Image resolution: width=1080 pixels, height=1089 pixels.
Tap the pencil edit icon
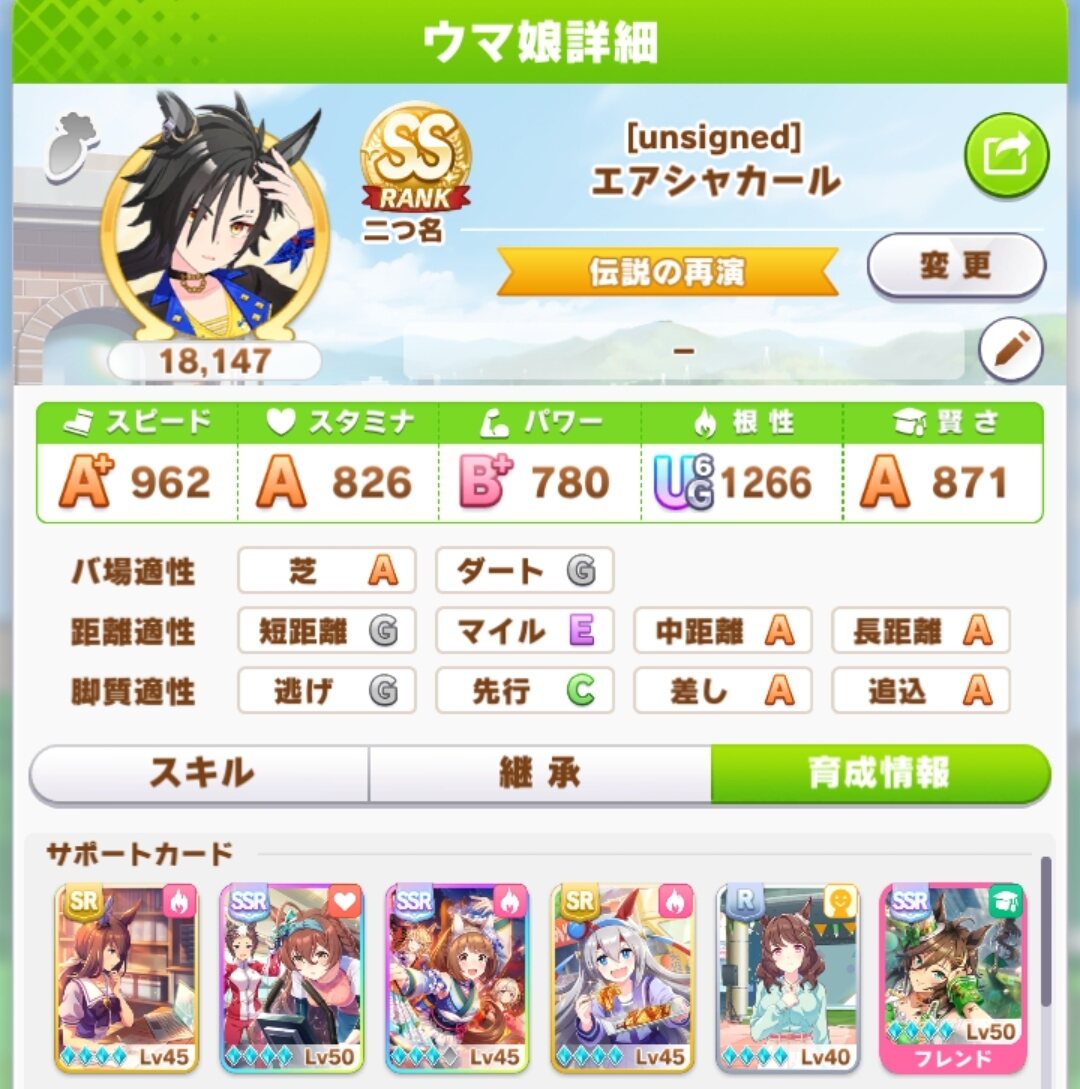[x=1010, y=349]
